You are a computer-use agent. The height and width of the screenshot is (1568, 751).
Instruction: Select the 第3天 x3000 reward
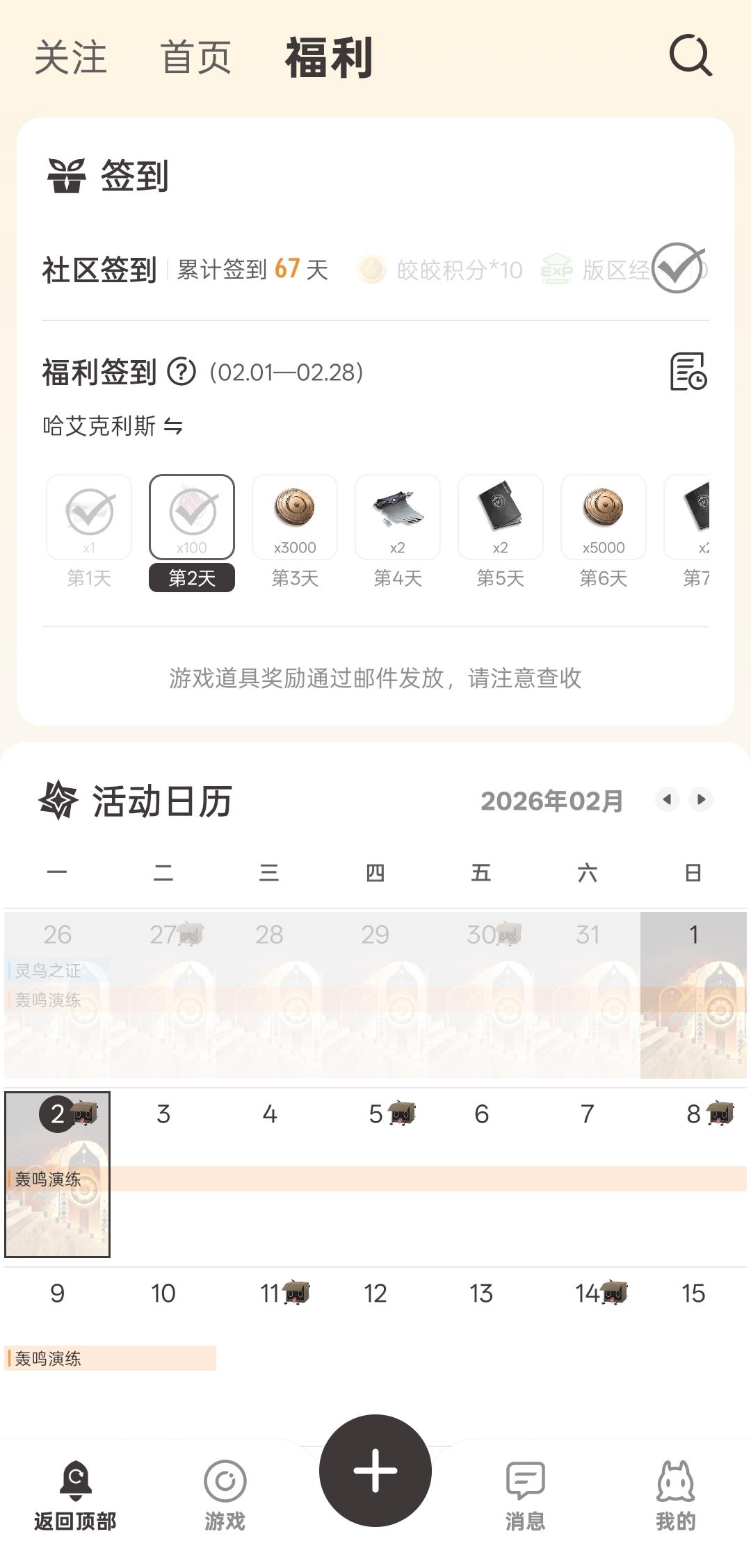click(295, 517)
